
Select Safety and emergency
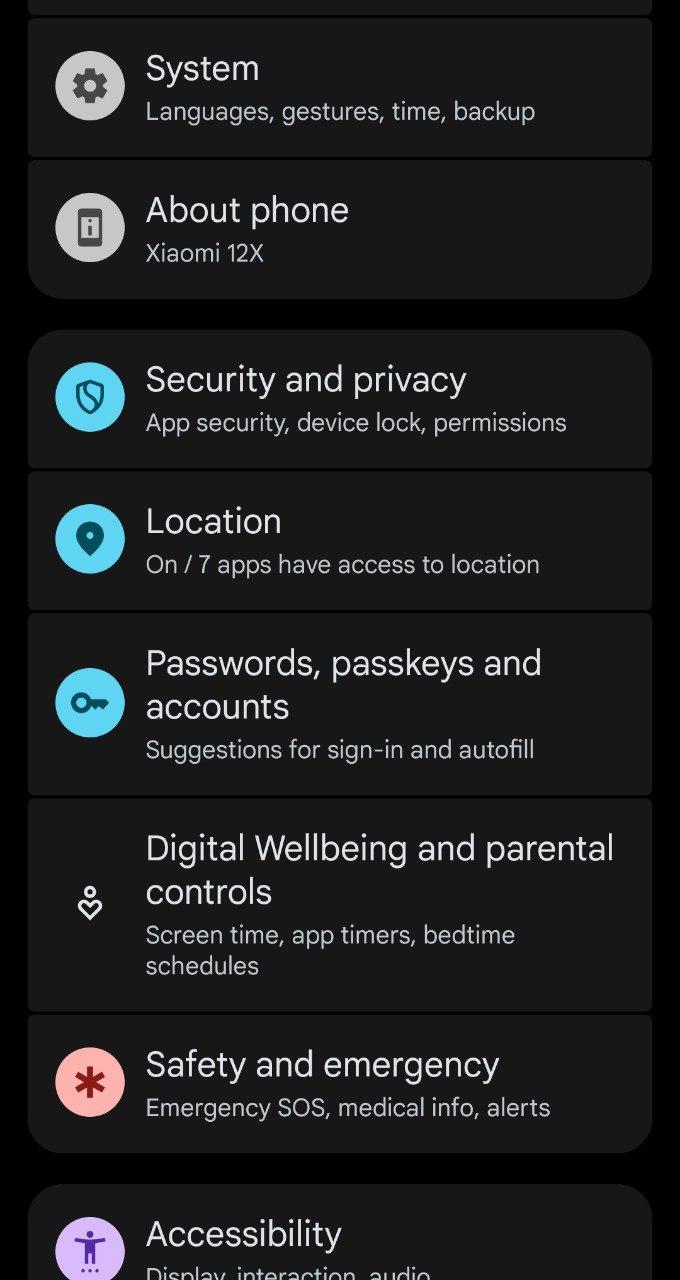click(340, 1084)
